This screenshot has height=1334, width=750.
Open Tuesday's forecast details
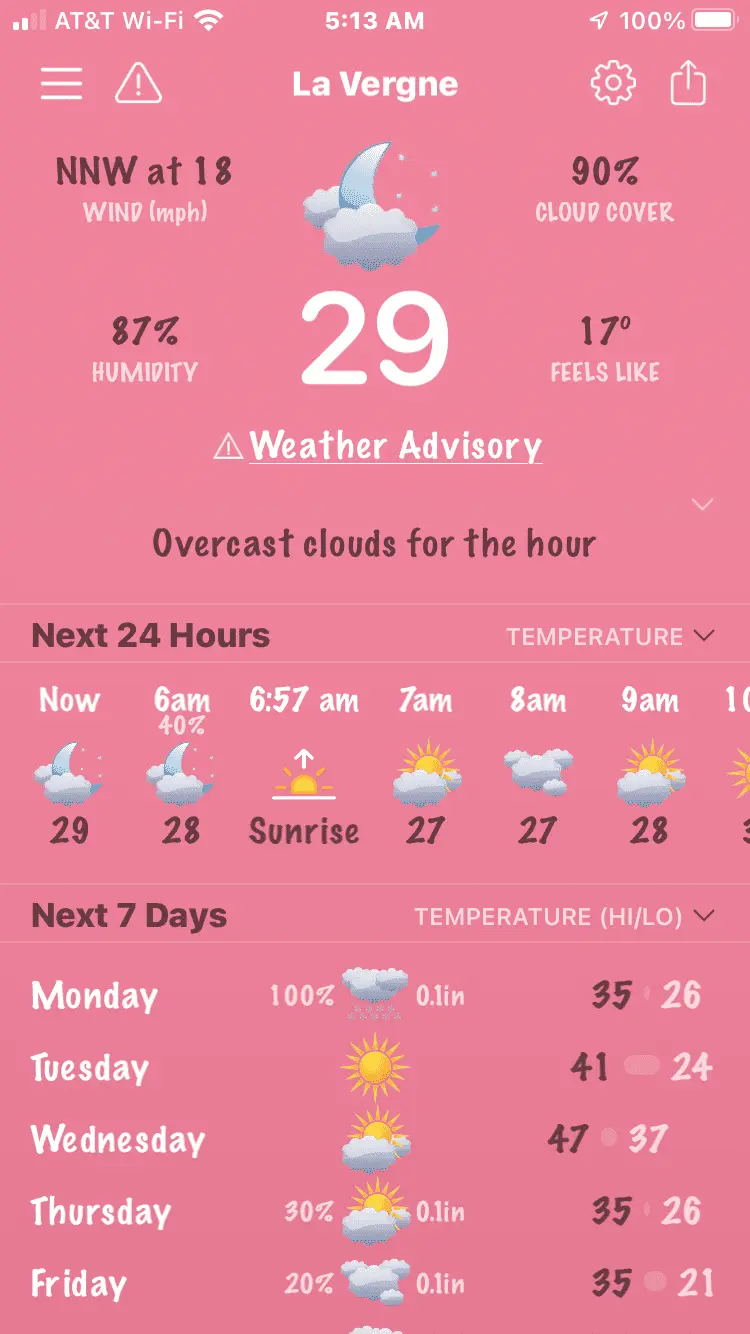pyautogui.click(x=375, y=1067)
